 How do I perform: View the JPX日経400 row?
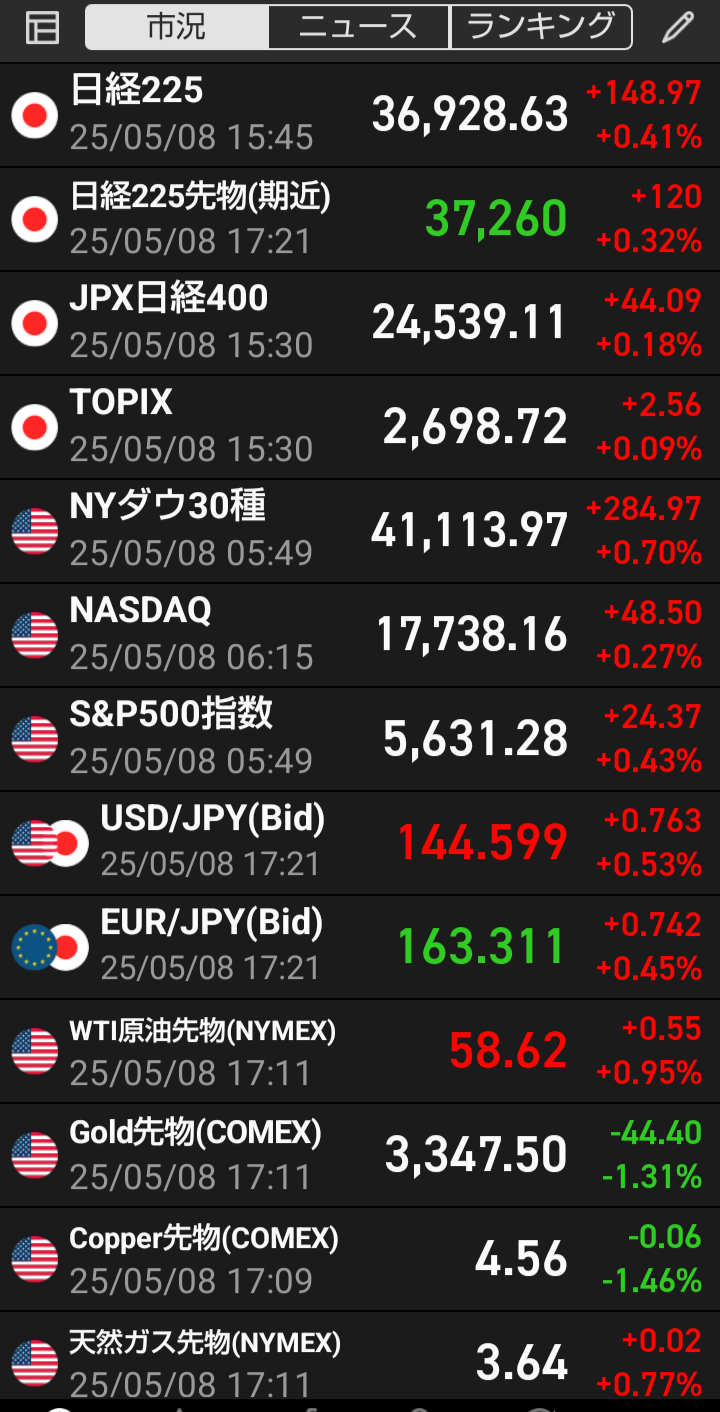pyautogui.click(x=360, y=323)
